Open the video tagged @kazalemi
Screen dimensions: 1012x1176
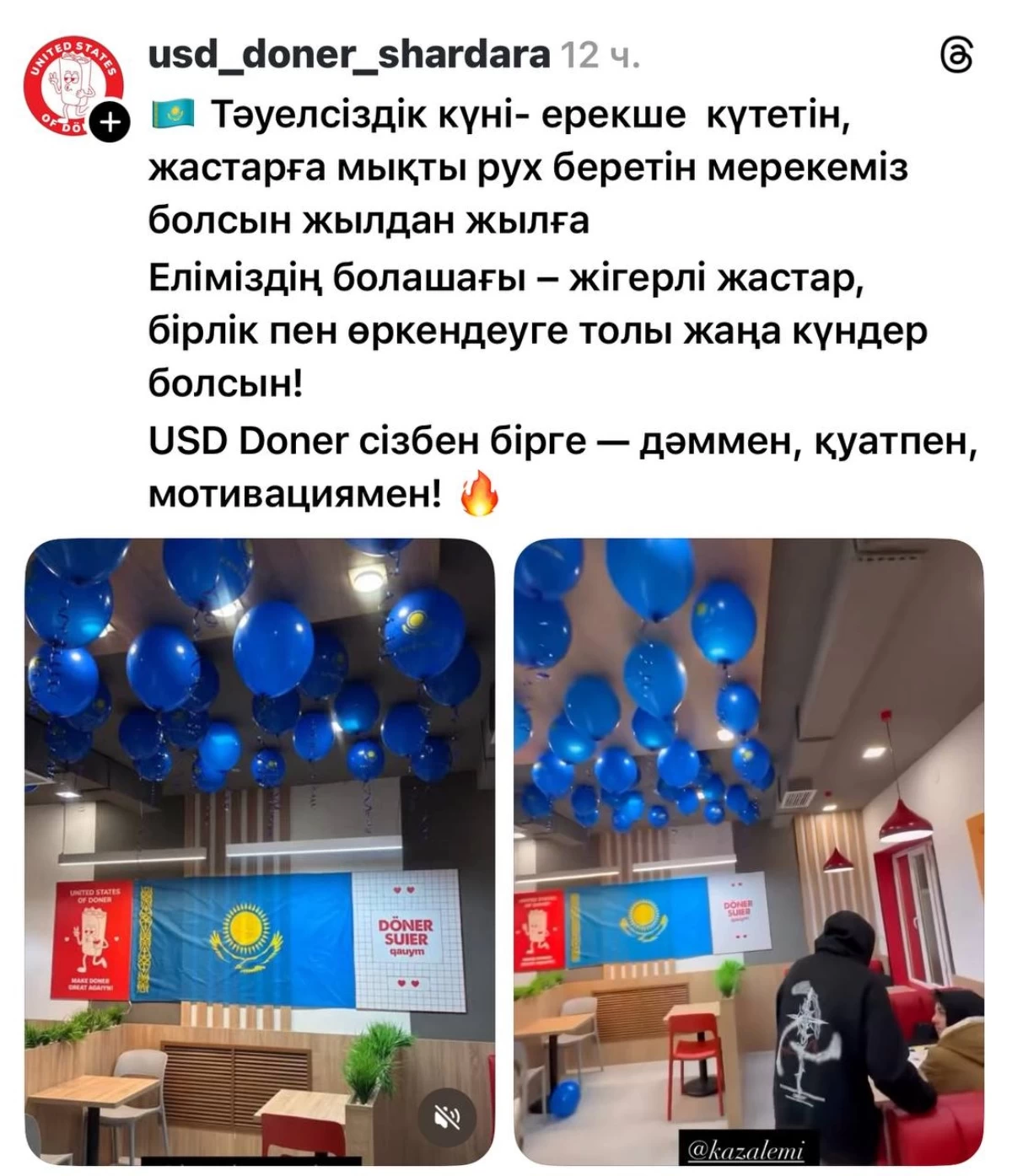(x=748, y=850)
